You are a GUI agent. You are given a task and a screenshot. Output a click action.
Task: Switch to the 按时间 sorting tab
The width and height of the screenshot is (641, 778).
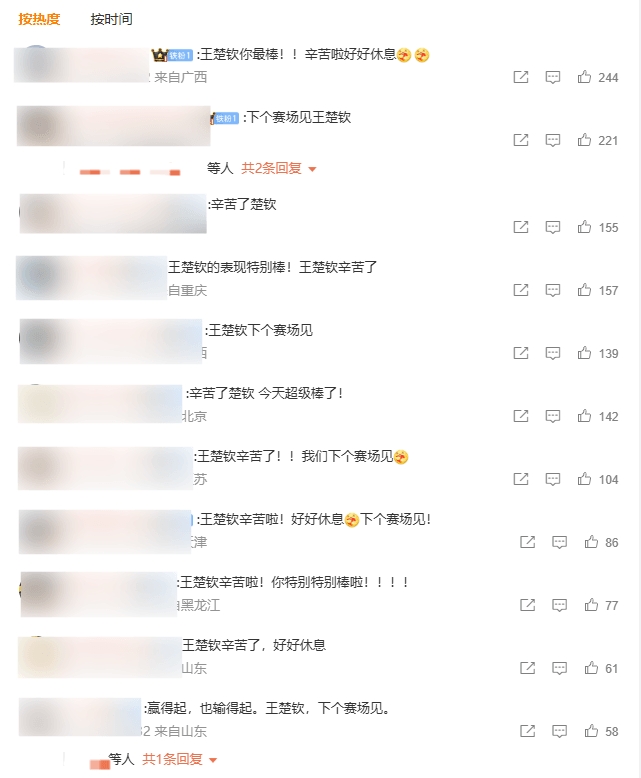[x=111, y=19]
